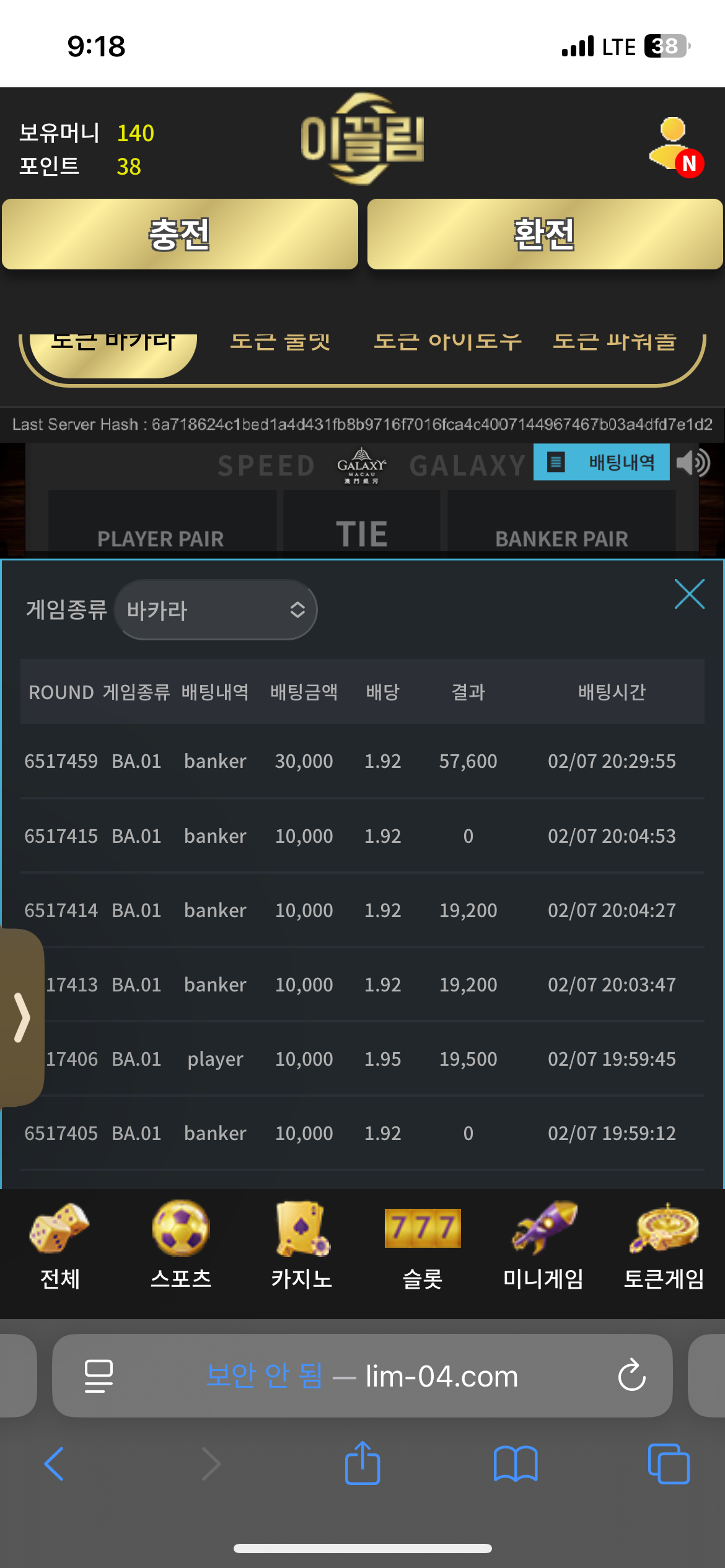Image resolution: width=725 pixels, height=1568 pixels.
Task: Tap the 환전 withdrawal button
Action: [544, 235]
